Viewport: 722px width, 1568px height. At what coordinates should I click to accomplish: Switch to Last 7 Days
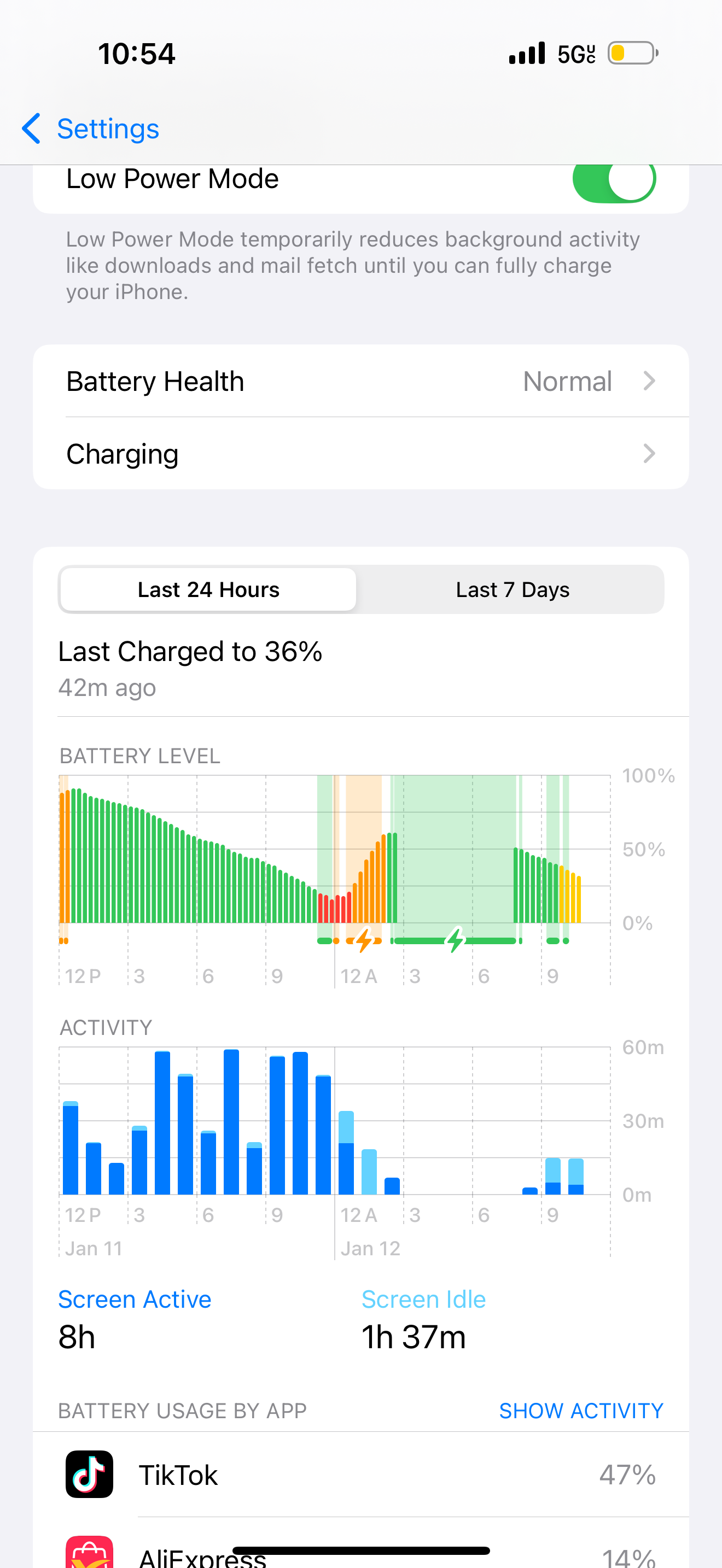pos(512,589)
